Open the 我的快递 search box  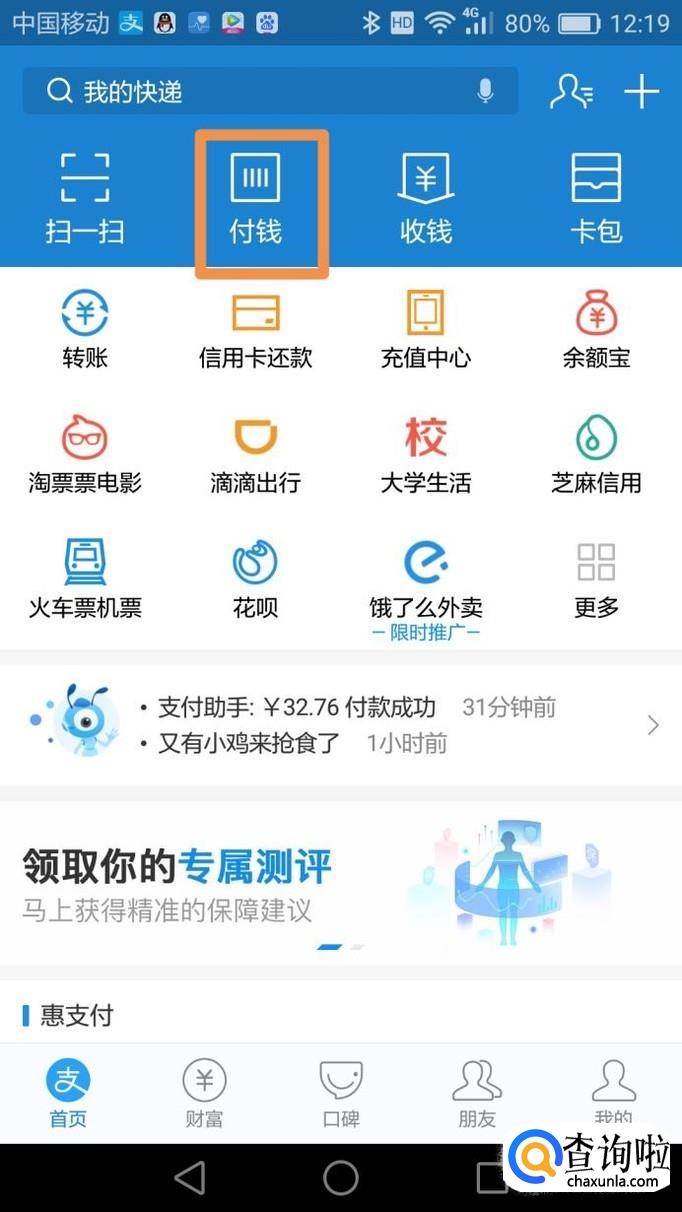click(x=270, y=92)
